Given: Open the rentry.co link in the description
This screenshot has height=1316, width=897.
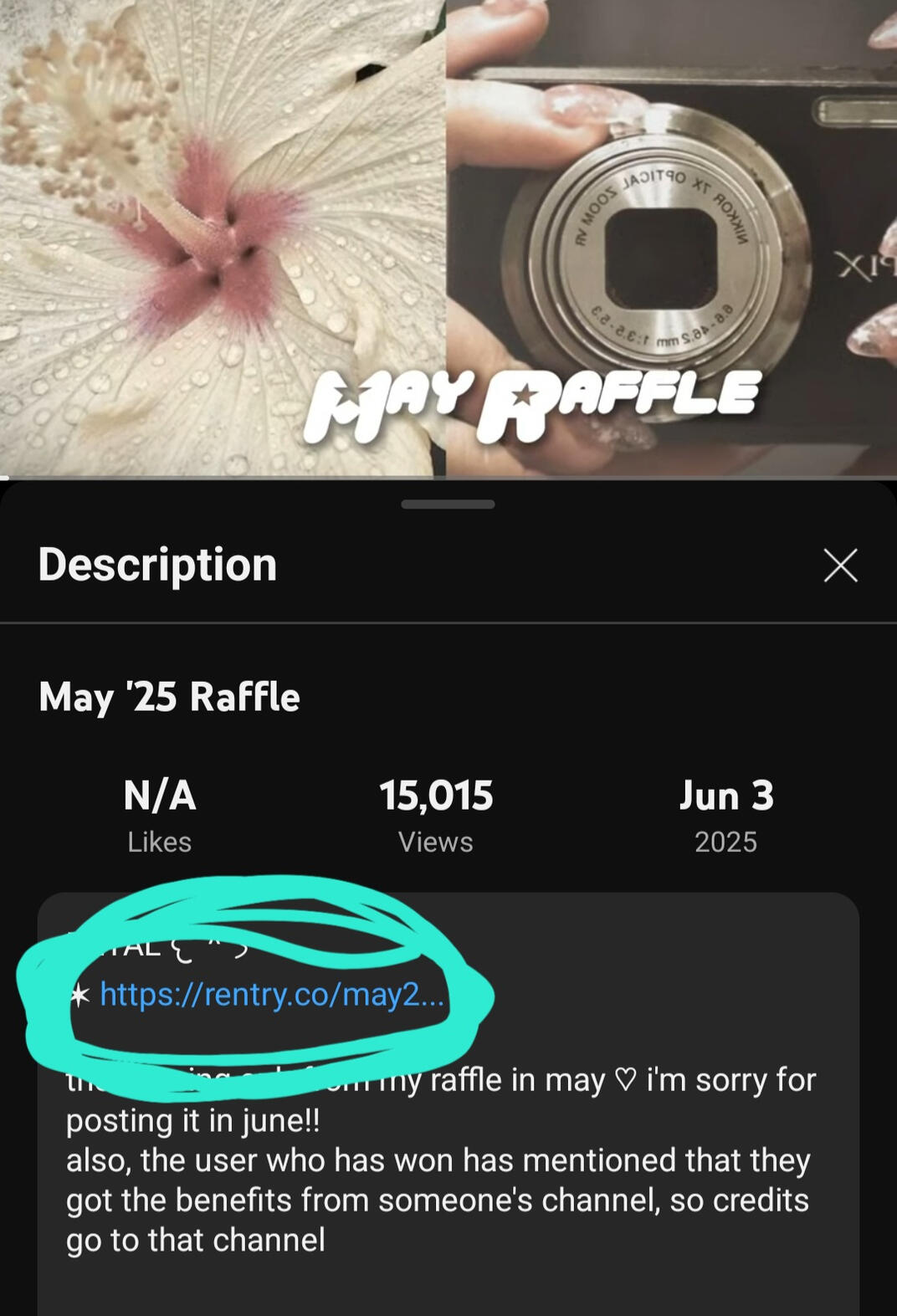Looking at the screenshot, I should 272,995.
